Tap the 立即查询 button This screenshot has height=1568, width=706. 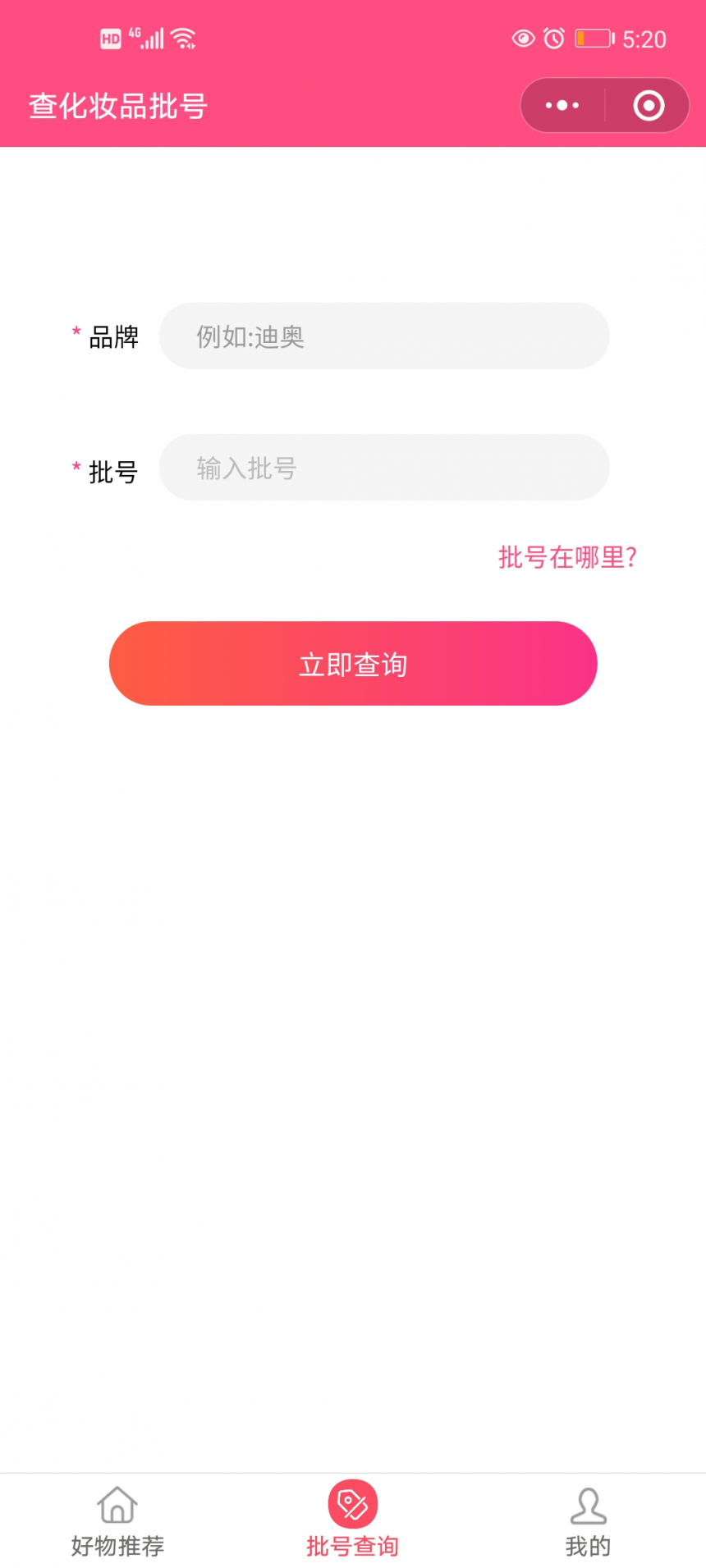point(353,663)
